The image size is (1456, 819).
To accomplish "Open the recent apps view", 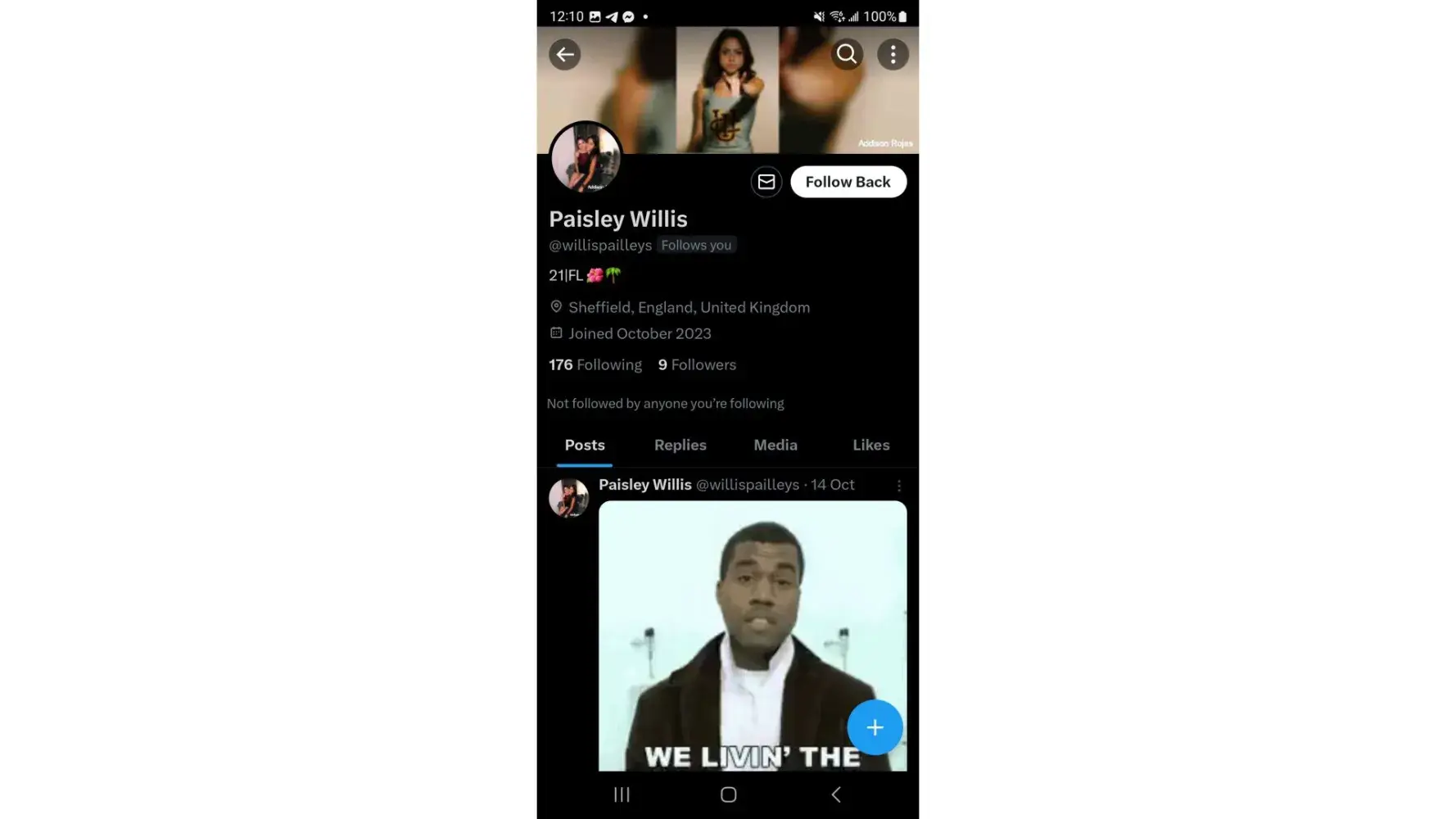I will coord(622,794).
